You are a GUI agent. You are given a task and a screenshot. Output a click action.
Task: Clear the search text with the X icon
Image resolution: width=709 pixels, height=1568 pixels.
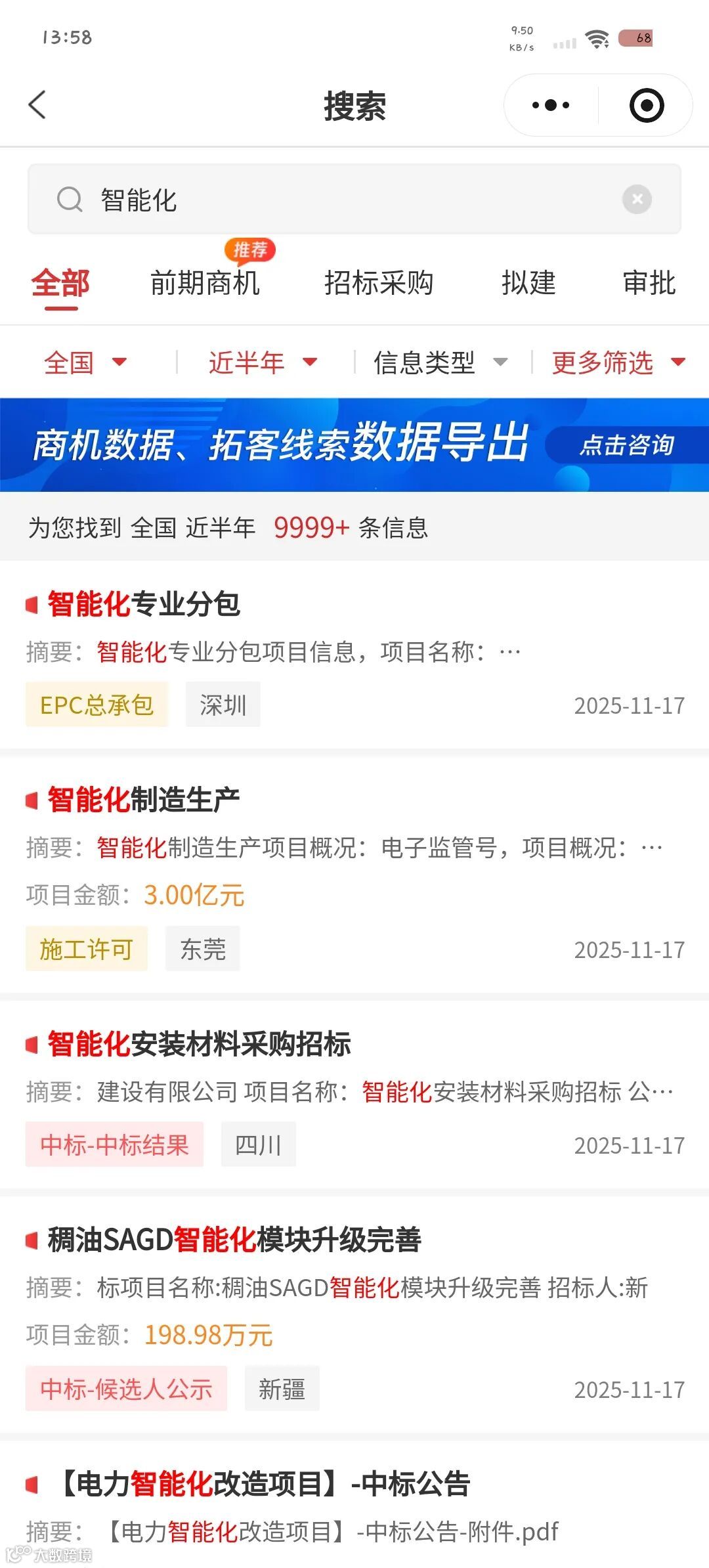(637, 199)
